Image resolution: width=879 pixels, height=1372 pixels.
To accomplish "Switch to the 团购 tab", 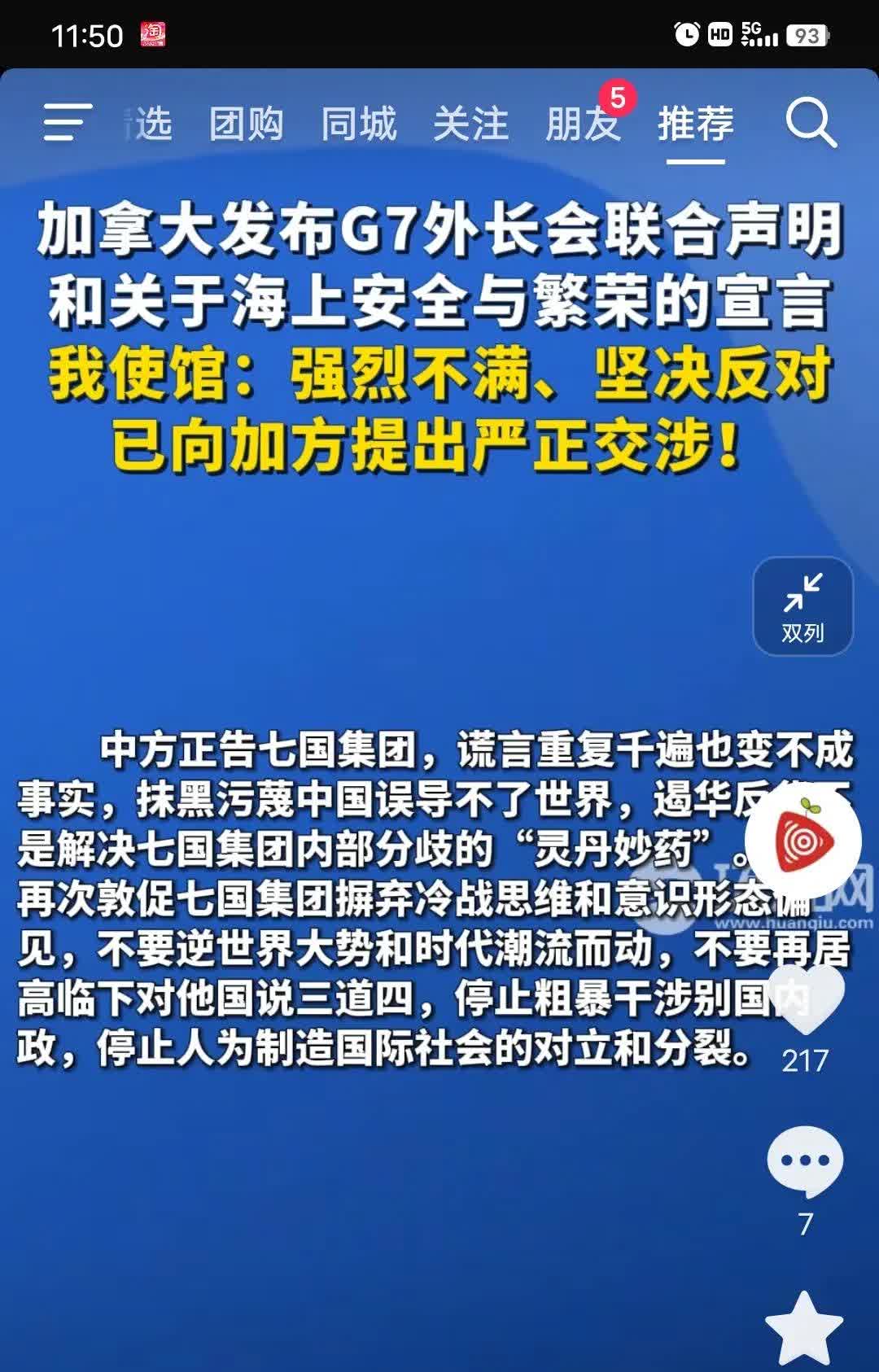I will (246, 125).
